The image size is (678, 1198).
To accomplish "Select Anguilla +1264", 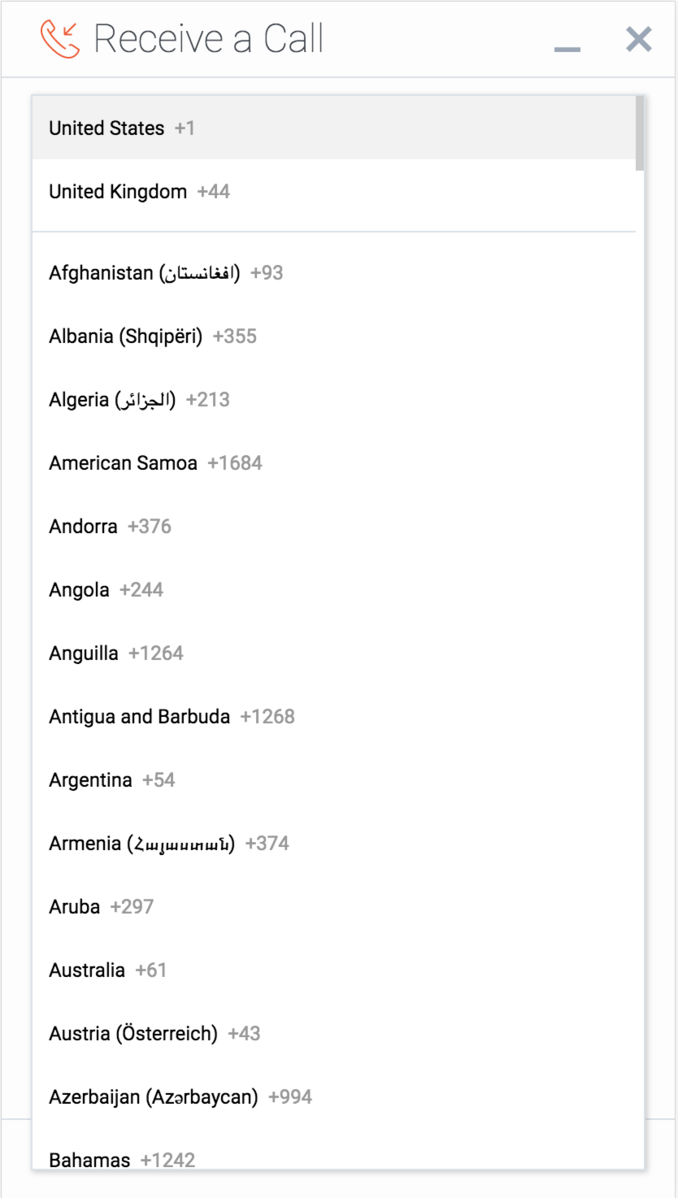I will (x=334, y=653).
